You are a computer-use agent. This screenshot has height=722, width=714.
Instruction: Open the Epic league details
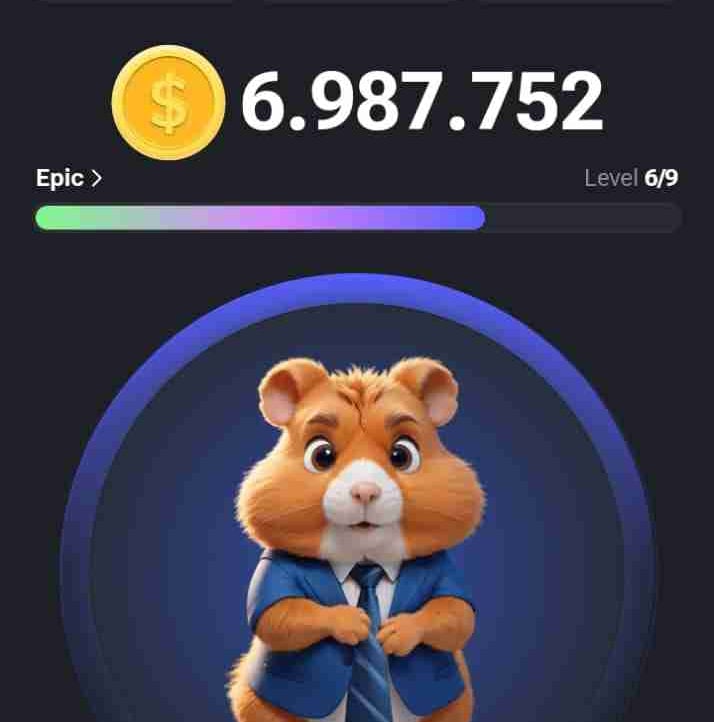click(x=69, y=179)
